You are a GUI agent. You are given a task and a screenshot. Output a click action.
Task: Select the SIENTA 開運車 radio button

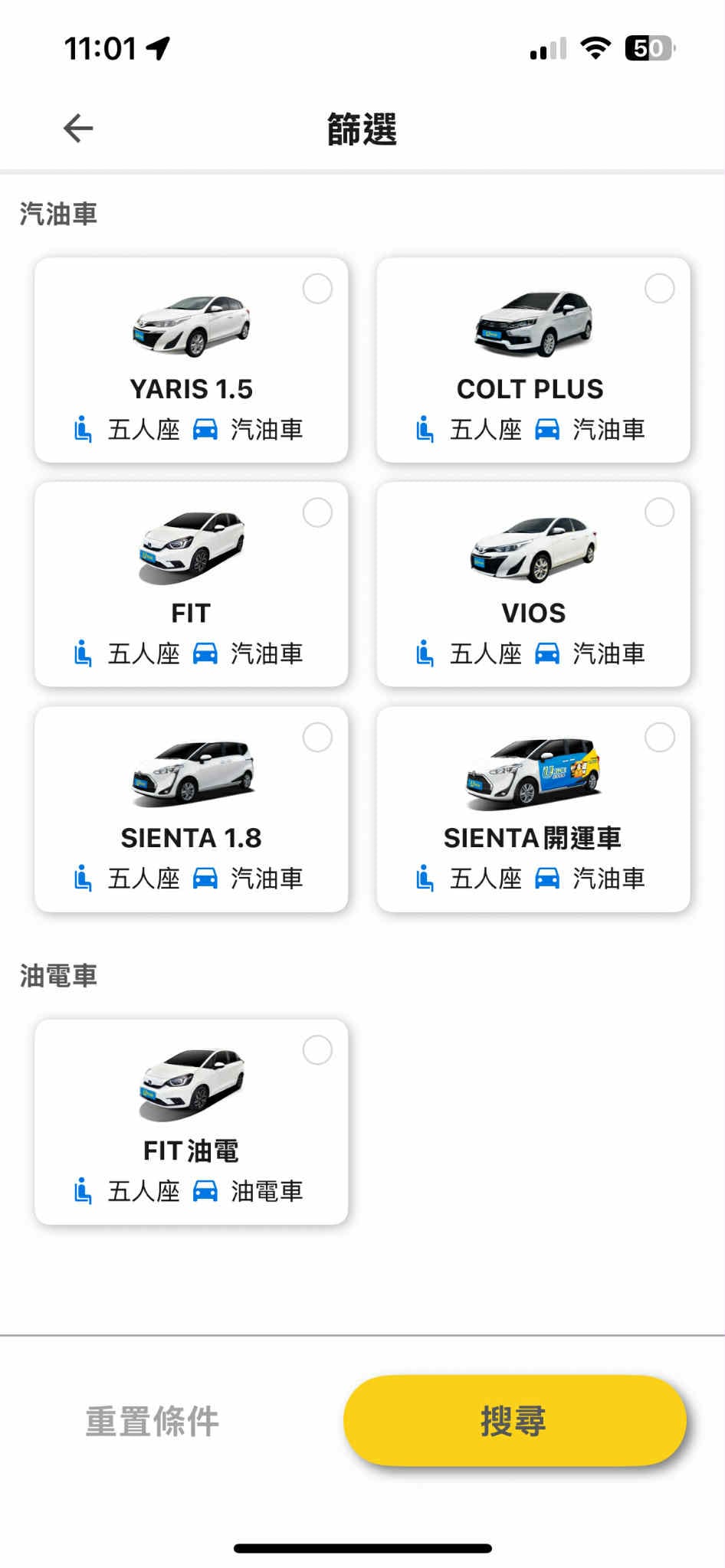(x=659, y=737)
